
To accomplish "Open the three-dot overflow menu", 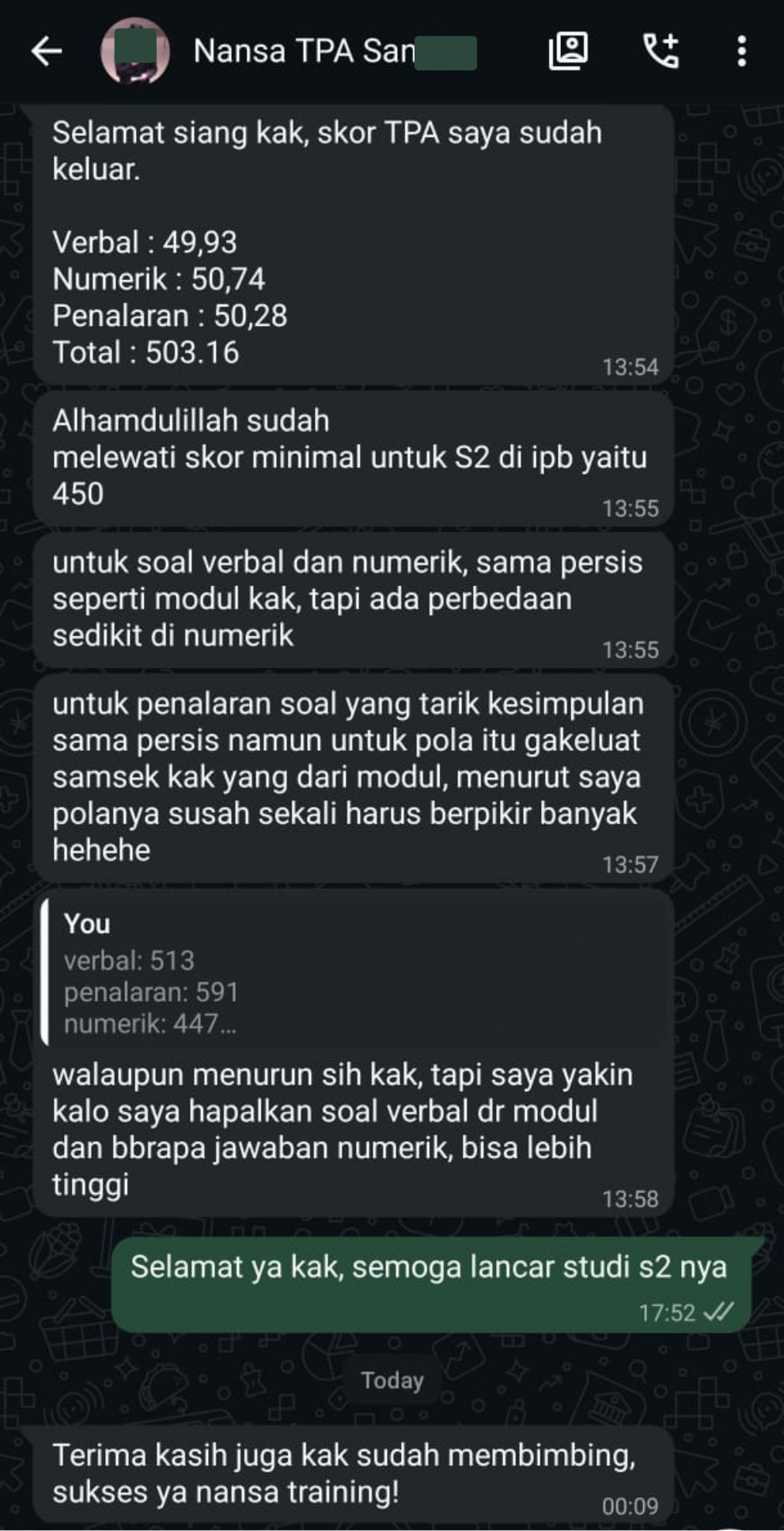I will (741, 51).
